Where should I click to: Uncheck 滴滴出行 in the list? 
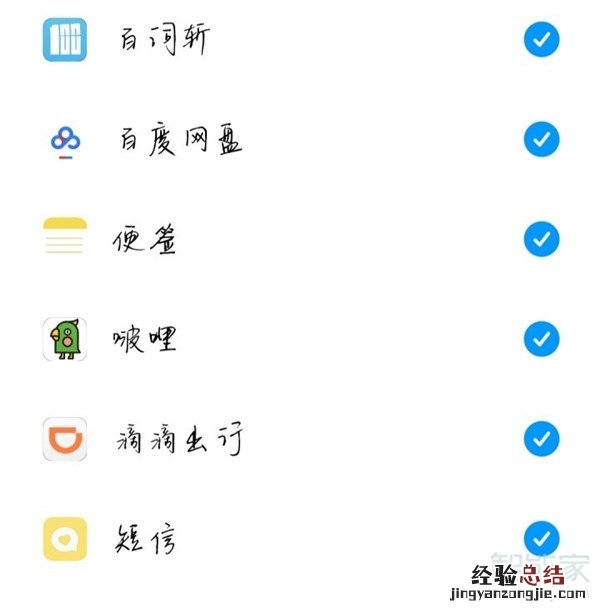[541, 439]
